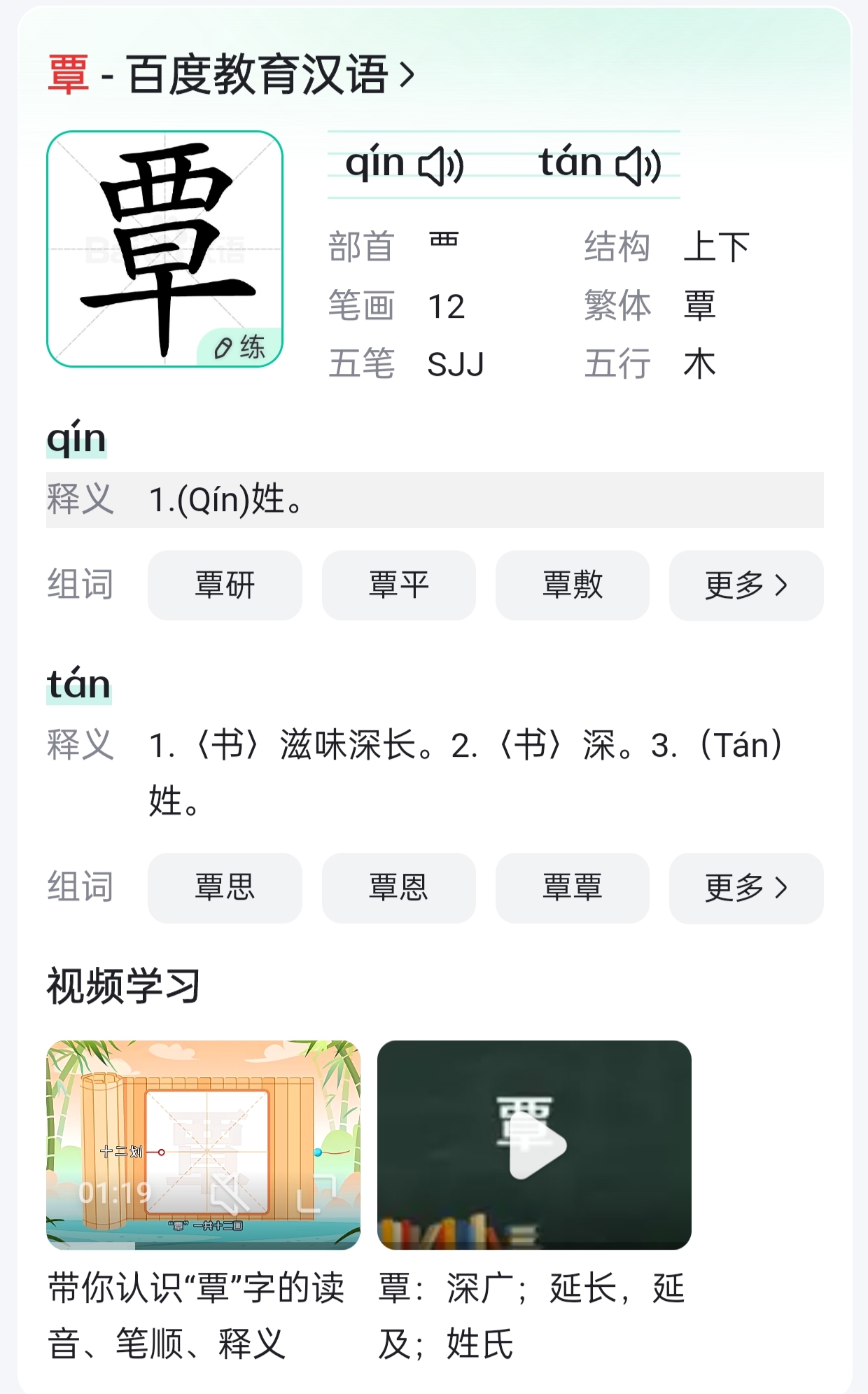Select the 覃思 word chip
The width and height of the screenshot is (868, 1394).
click(225, 888)
